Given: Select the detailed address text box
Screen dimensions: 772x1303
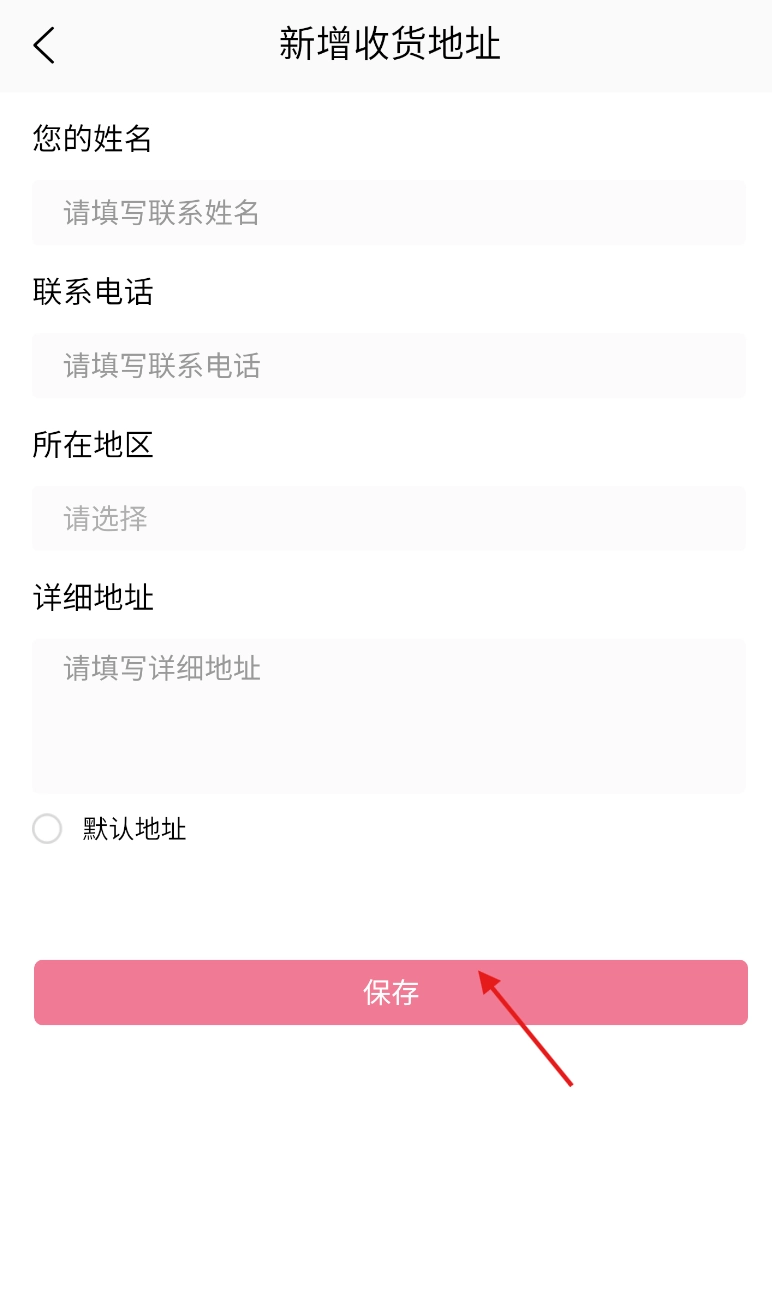Looking at the screenshot, I should point(389,715).
